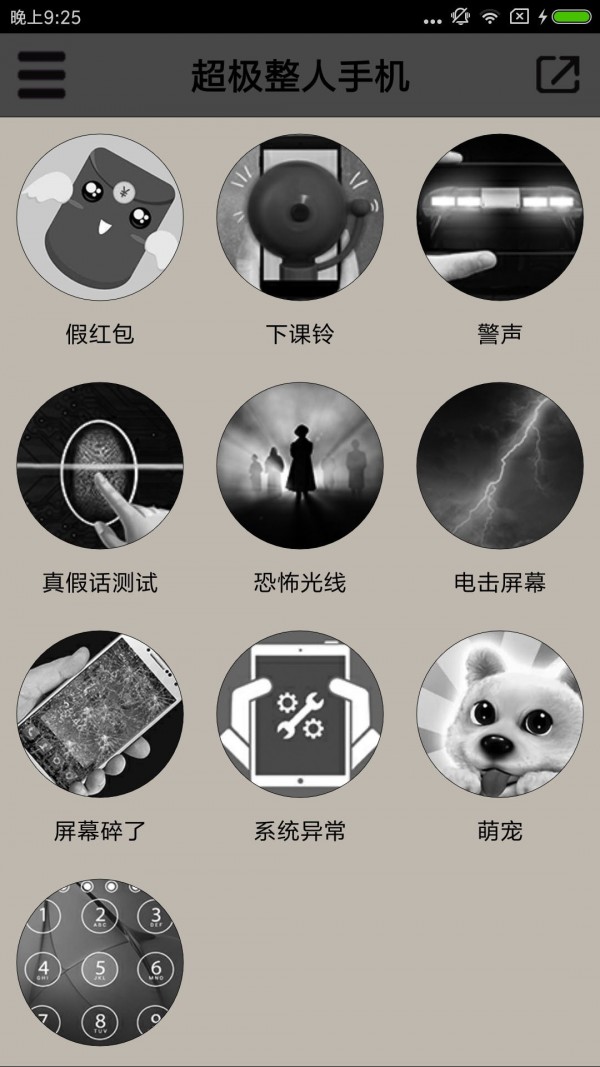Open the 假红包 prank

coord(100,217)
